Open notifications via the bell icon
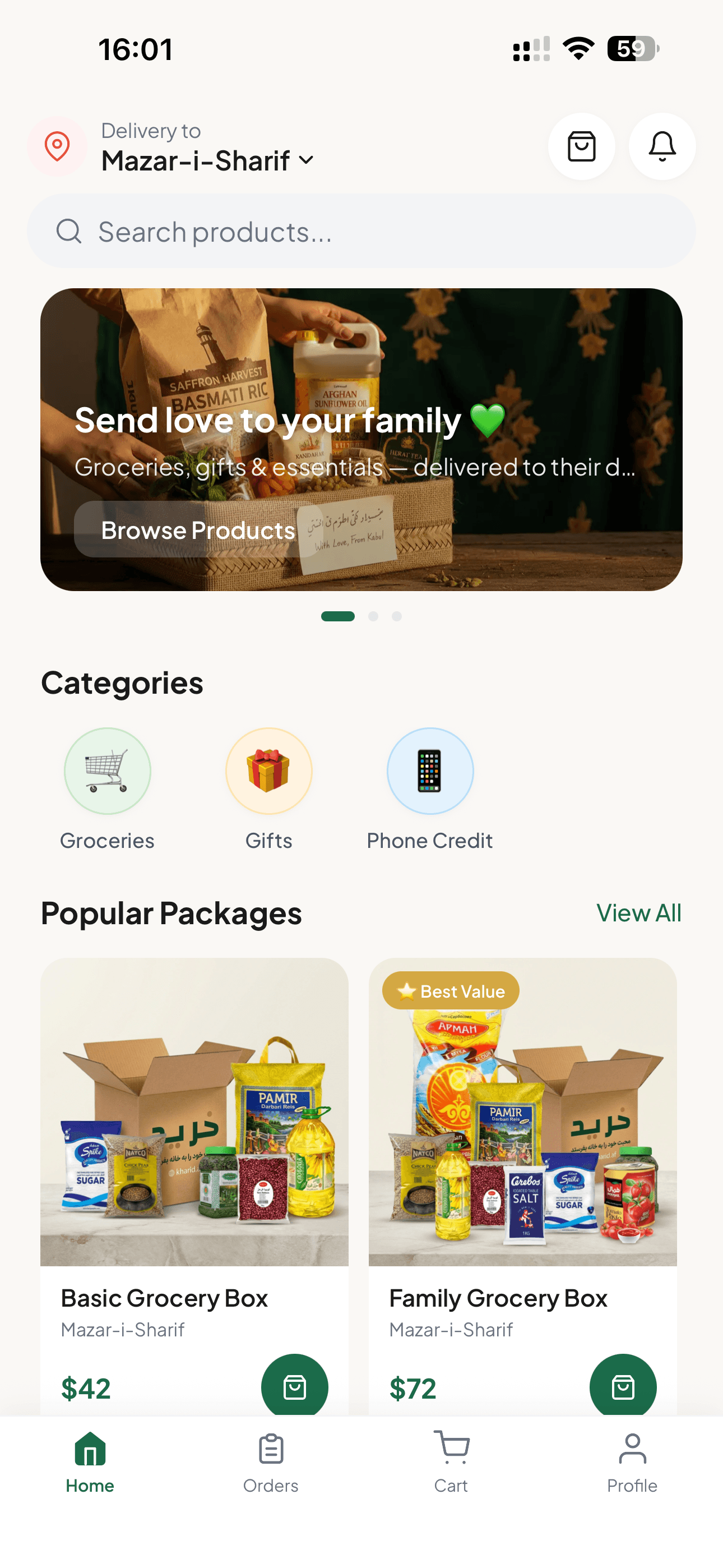The width and height of the screenshot is (723, 1568). [x=661, y=146]
